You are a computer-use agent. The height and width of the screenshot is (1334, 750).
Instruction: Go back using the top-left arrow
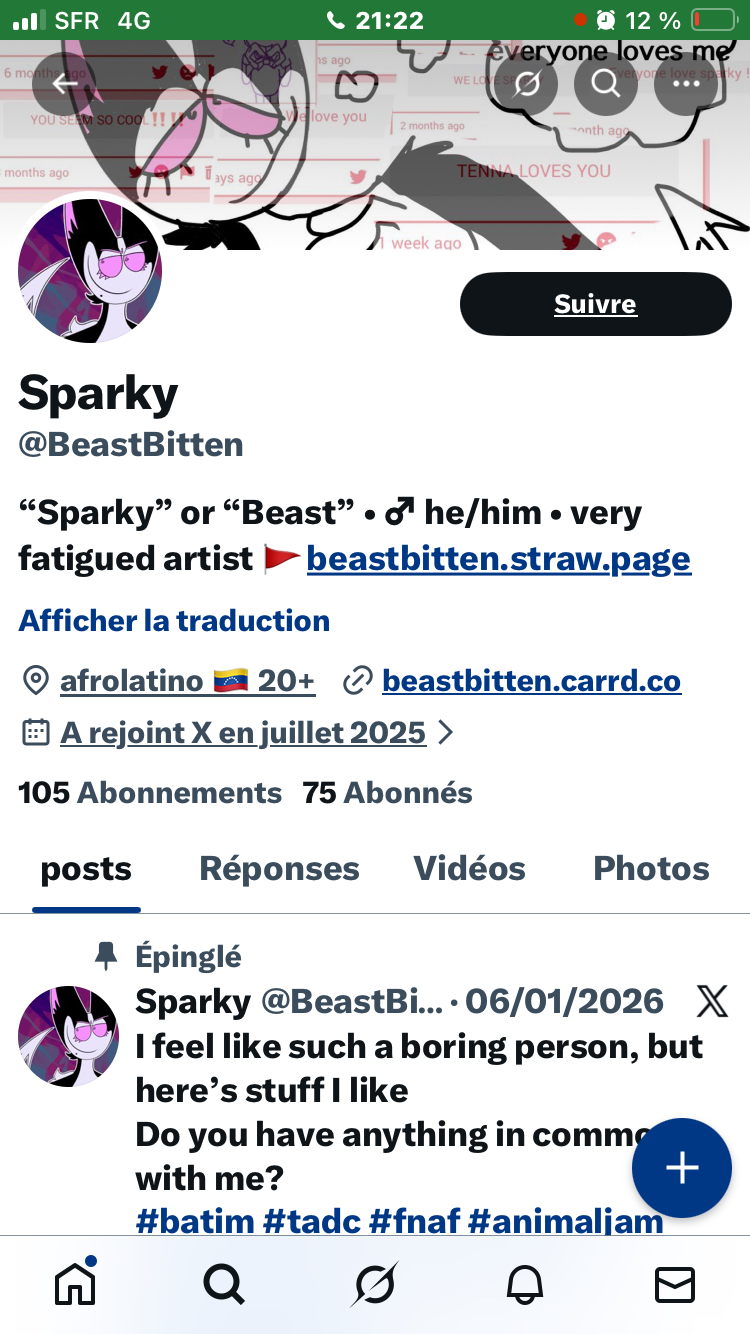65,84
